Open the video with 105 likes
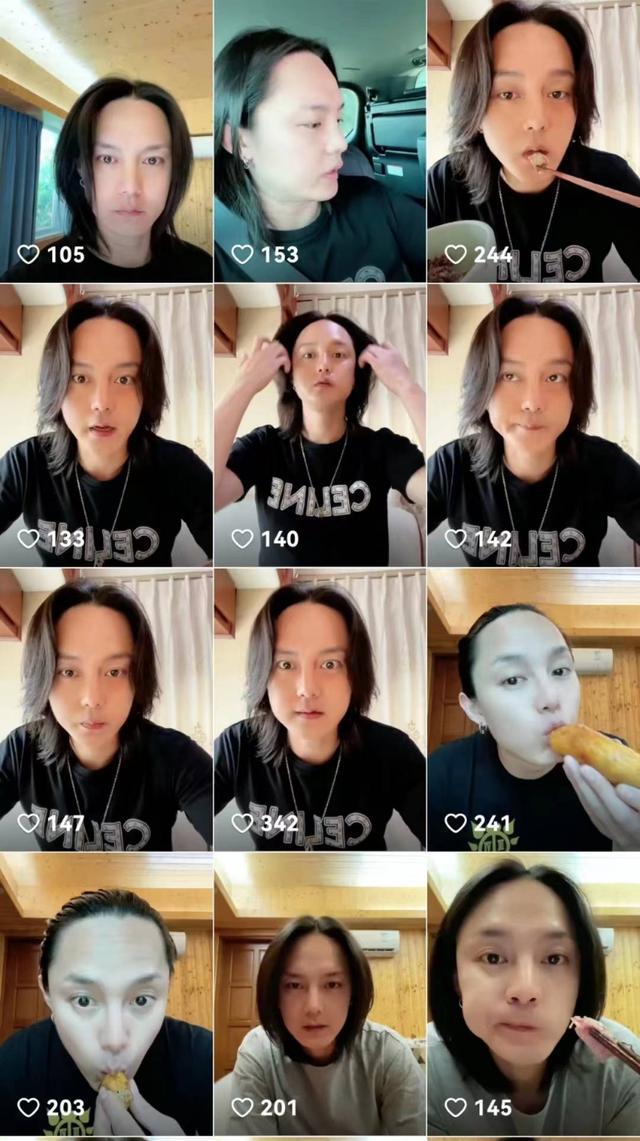640x1141 pixels. click(x=106, y=140)
